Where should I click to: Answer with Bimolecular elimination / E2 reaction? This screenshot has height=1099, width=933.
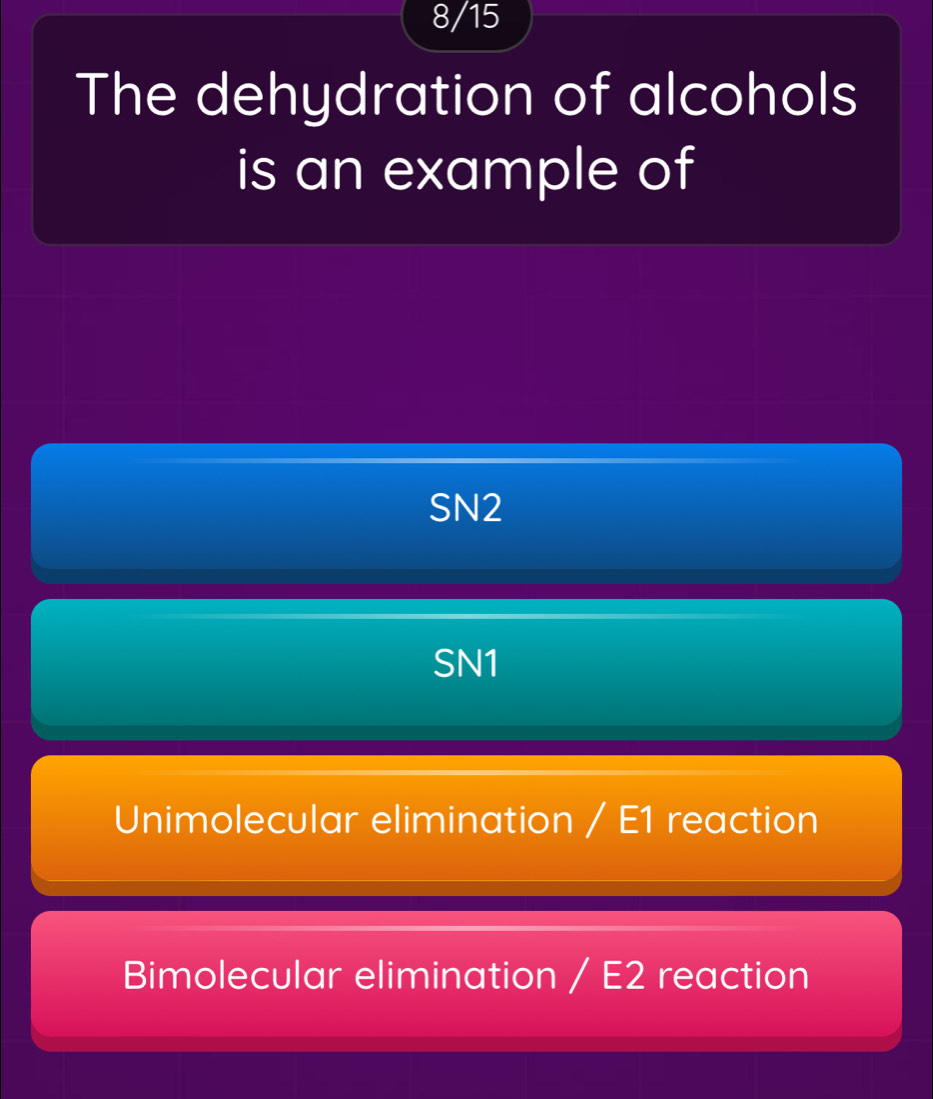[x=466, y=976]
